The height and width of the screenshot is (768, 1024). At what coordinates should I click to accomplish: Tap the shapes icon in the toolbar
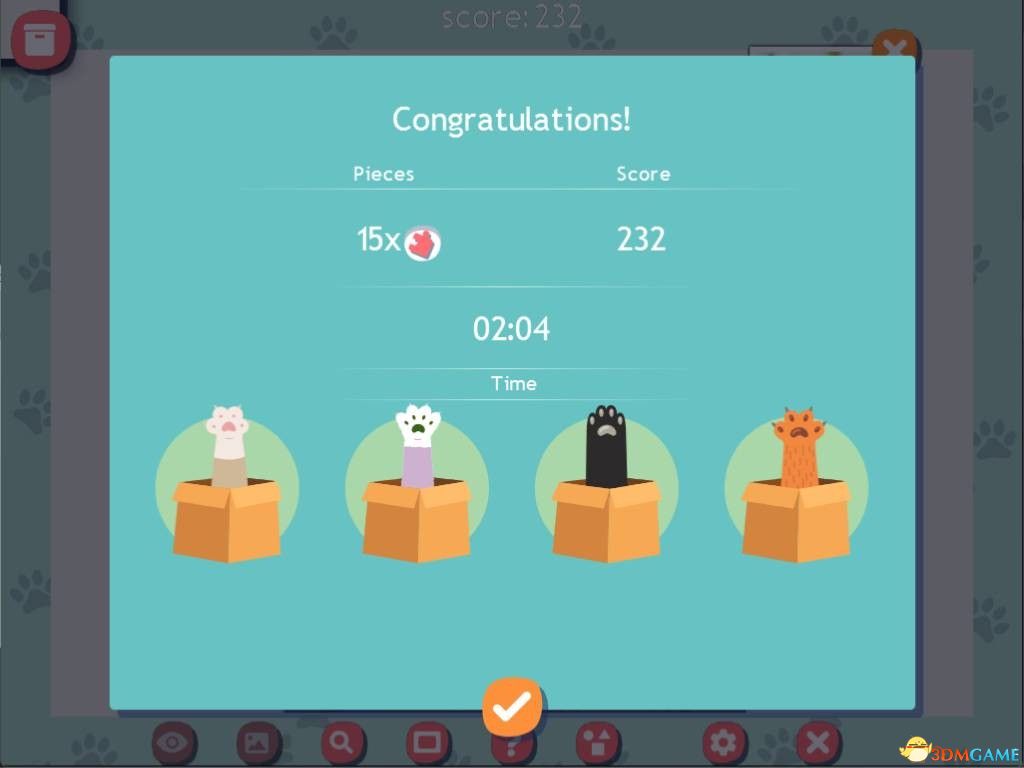tap(598, 743)
